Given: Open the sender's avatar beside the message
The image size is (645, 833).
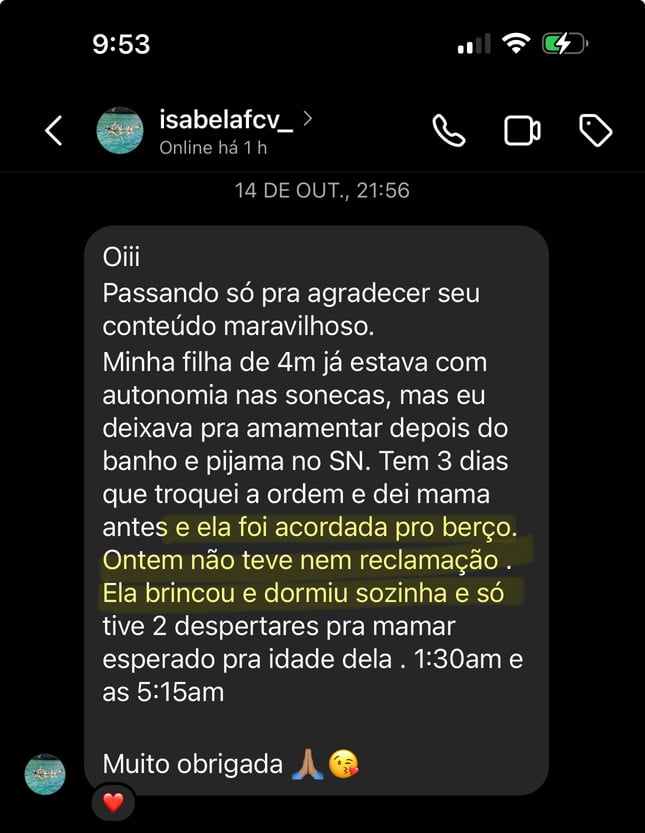Looking at the screenshot, I should tap(45, 774).
